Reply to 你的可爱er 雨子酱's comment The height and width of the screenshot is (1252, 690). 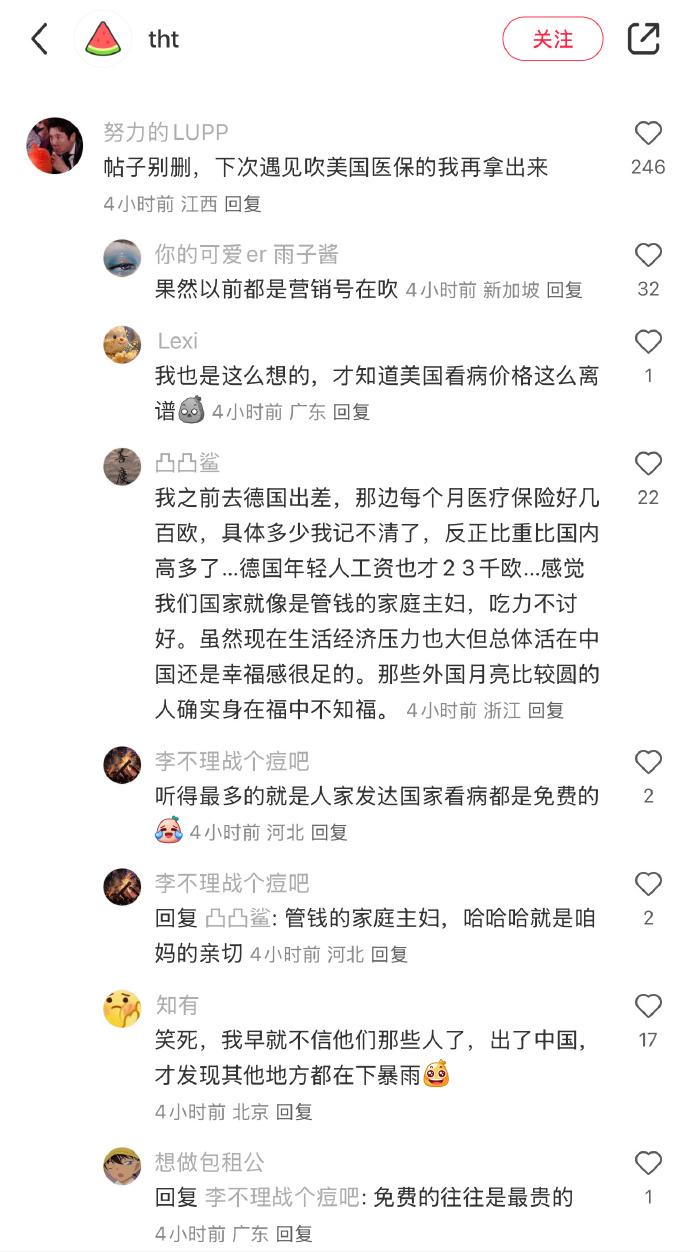(x=565, y=290)
